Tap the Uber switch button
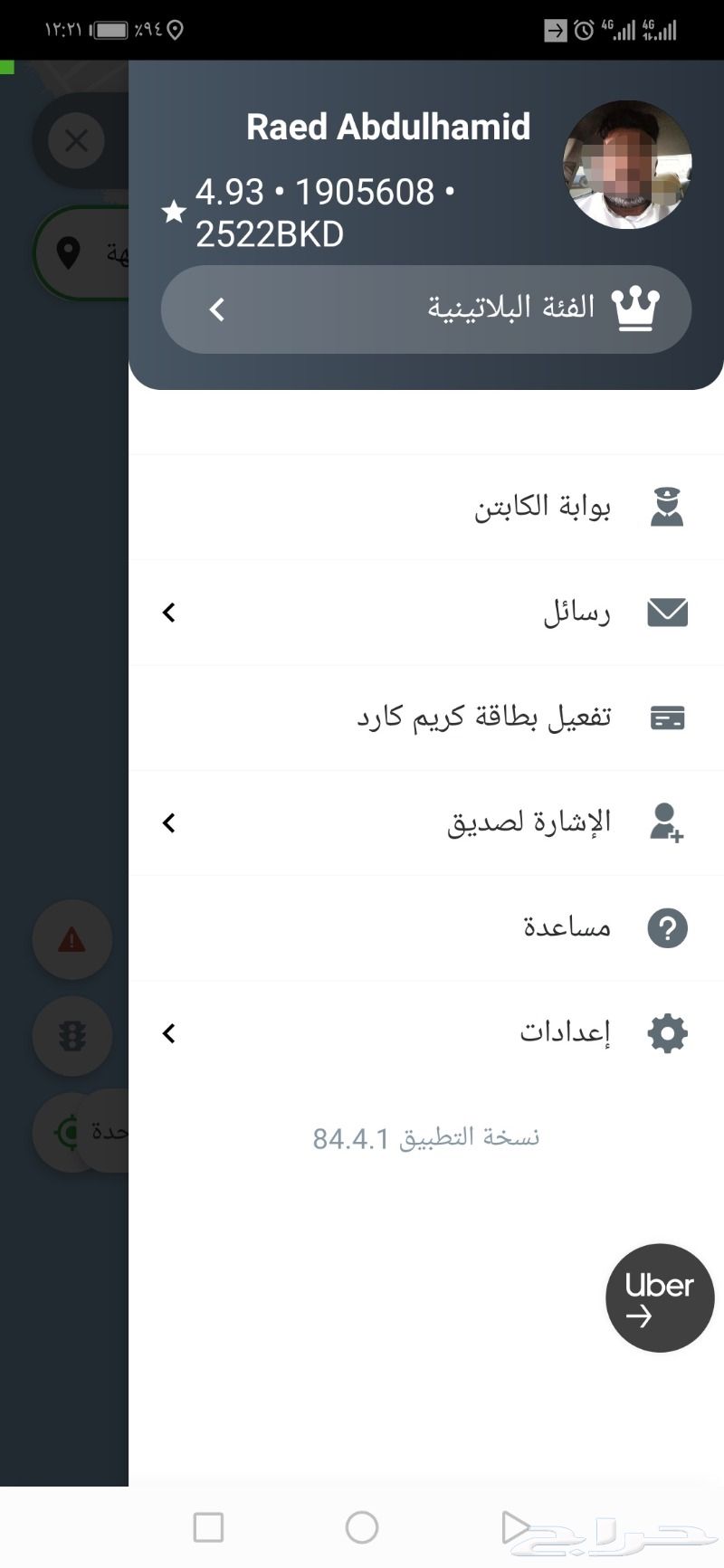 point(660,1298)
